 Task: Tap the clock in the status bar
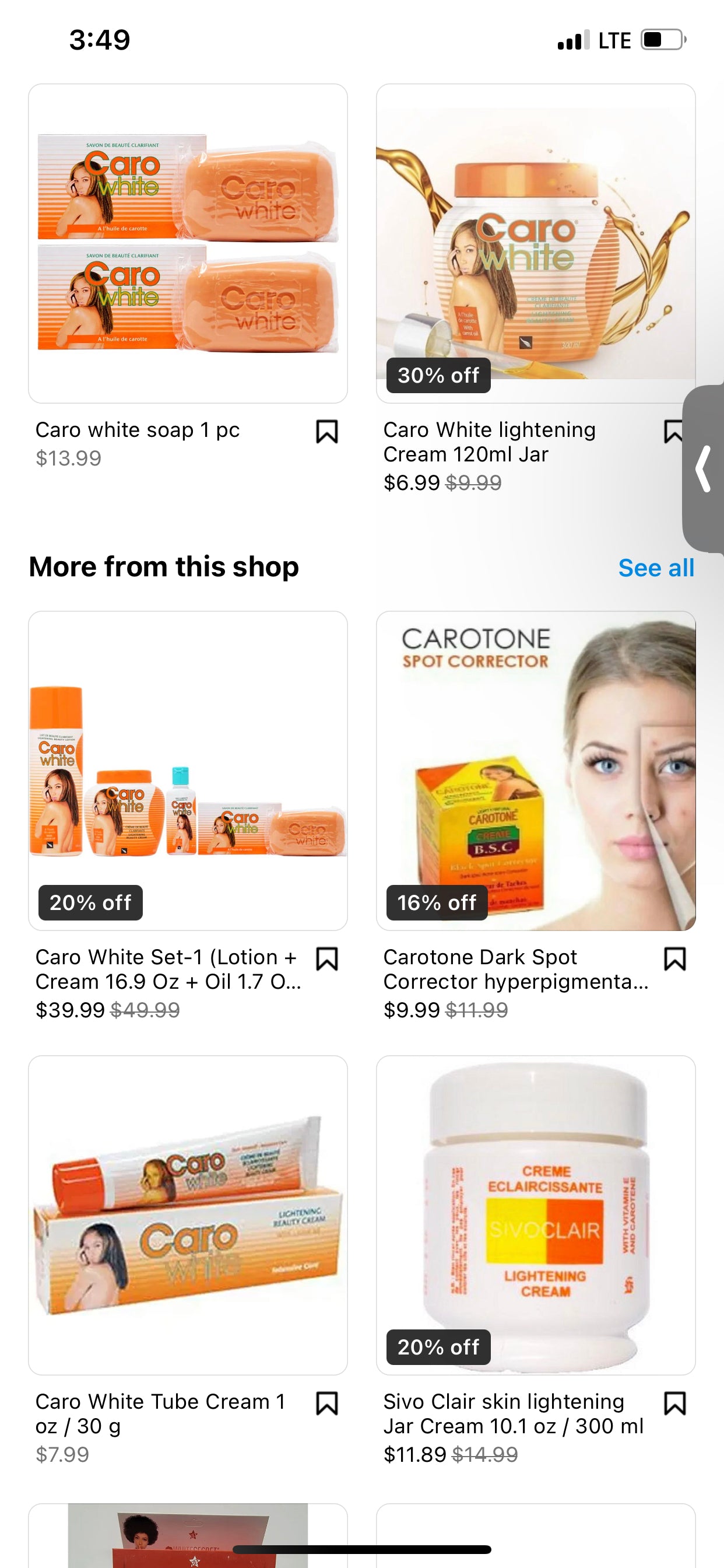tap(99, 40)
